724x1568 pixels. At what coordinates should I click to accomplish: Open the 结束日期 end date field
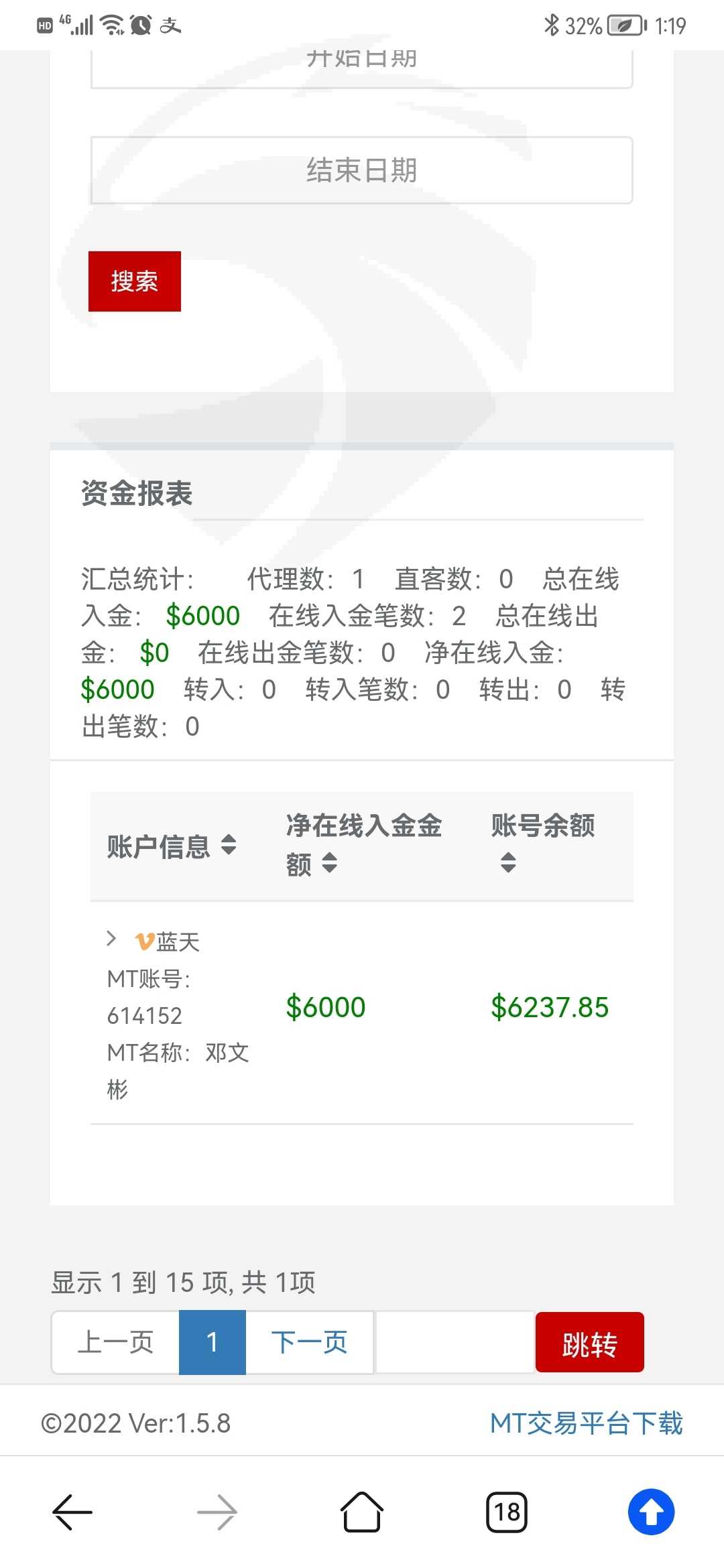(361, 170)
